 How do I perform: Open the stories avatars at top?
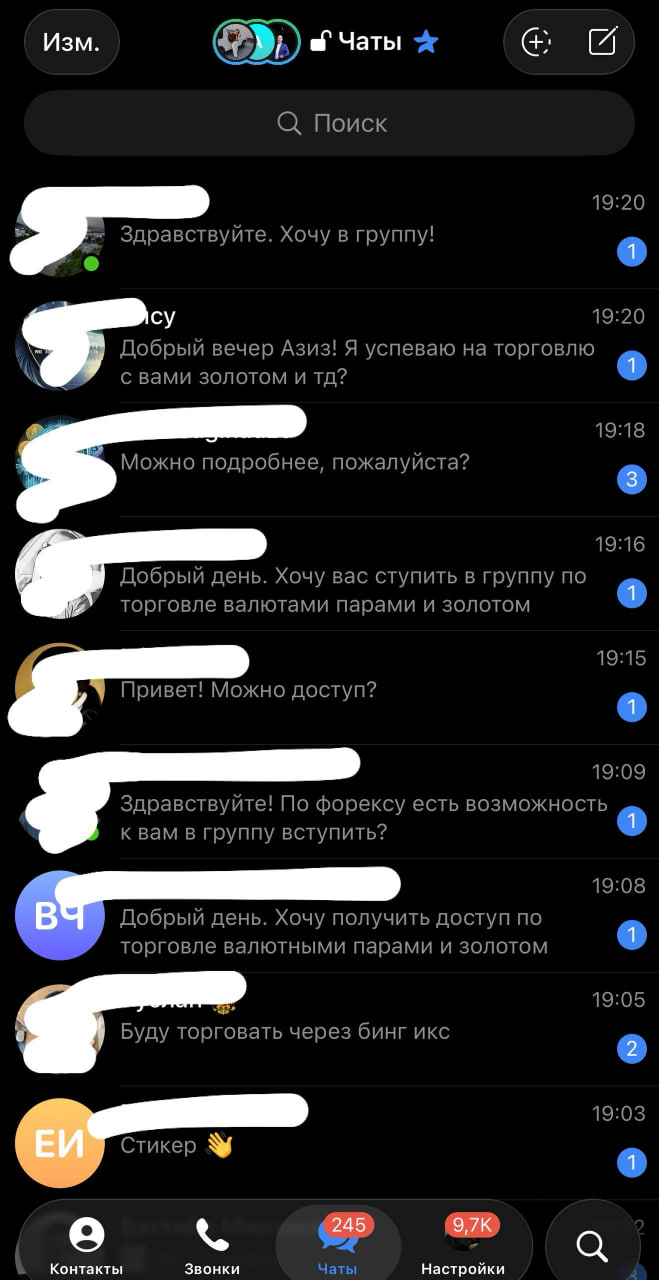(x=255, y=42)
